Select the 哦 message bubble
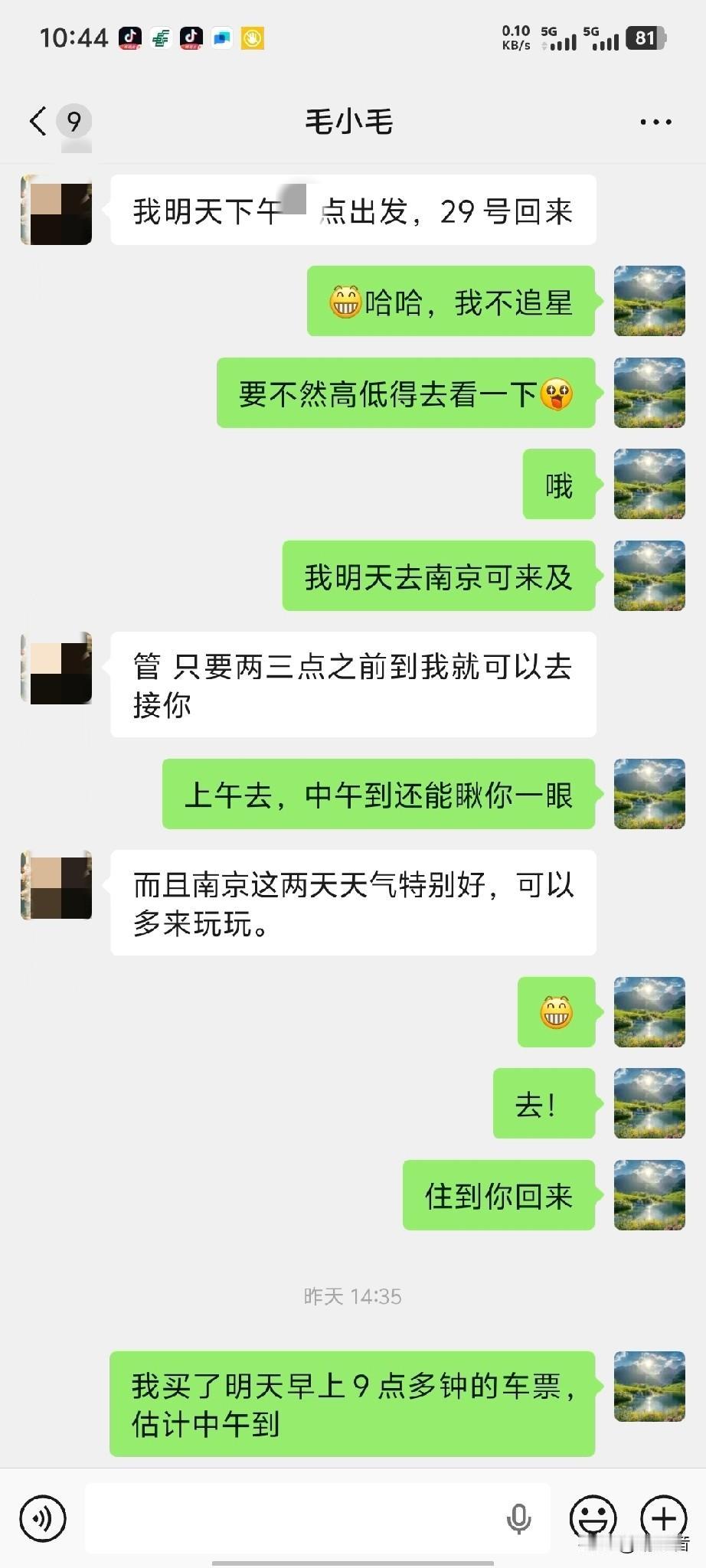The width and height of the screenshot is (706, 1568). (x=558, y=484)
